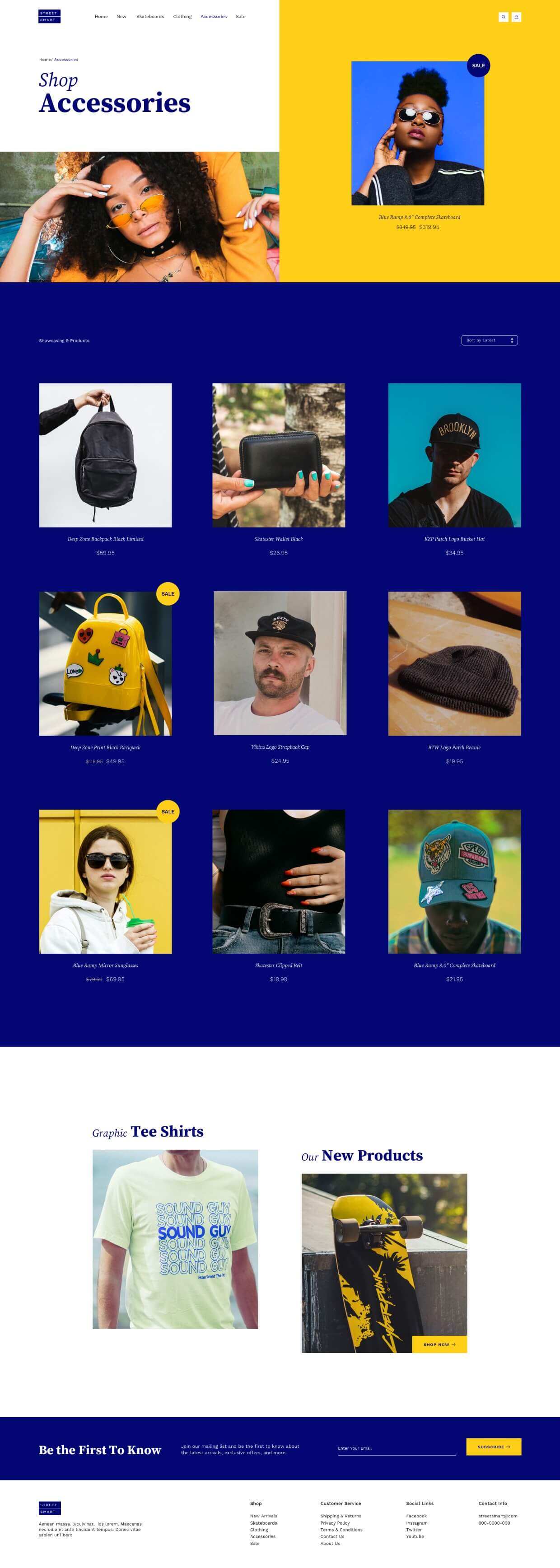Open the Instagram social link
Image resolution: width=560 pixels, height=1568 pixels.
(416, 1522)
